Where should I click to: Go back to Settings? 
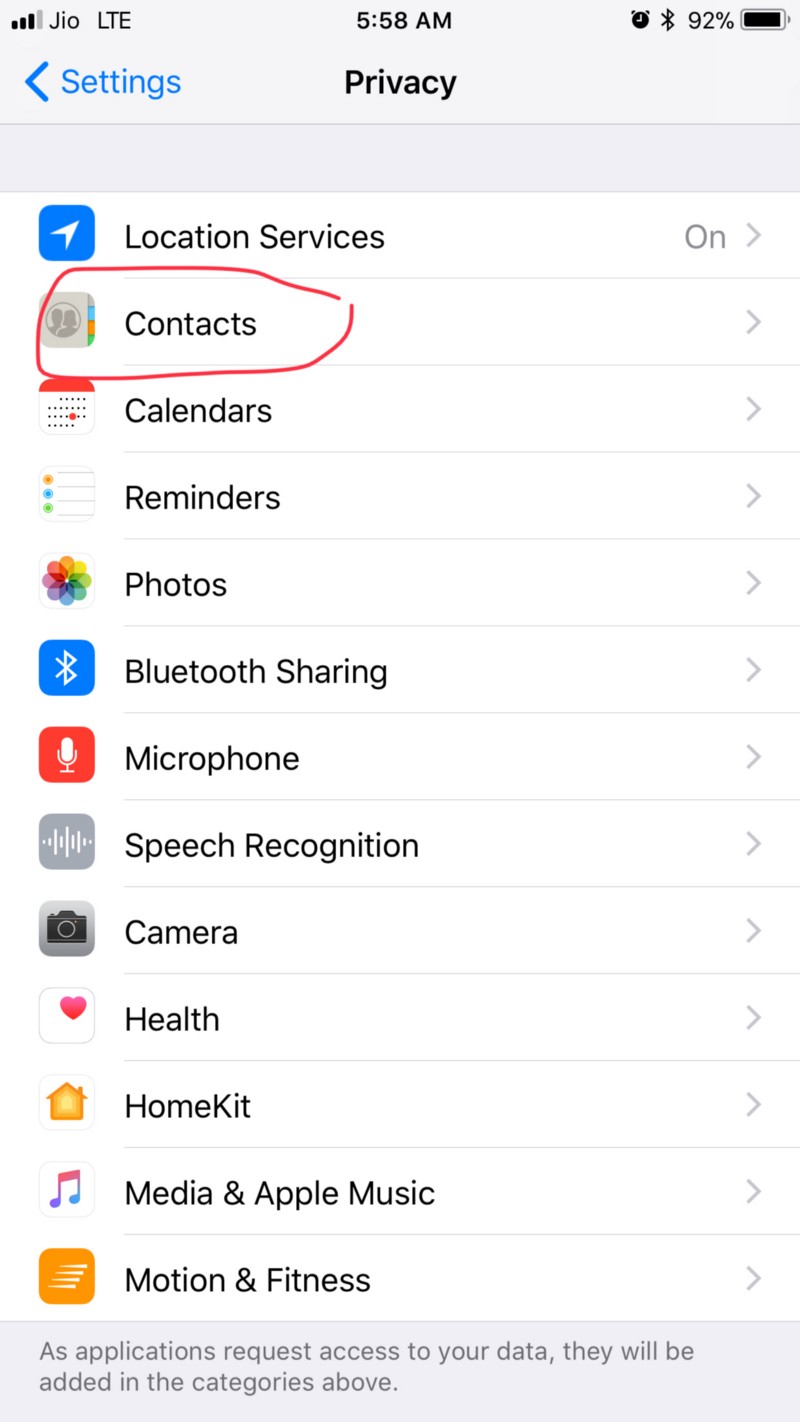103,82
